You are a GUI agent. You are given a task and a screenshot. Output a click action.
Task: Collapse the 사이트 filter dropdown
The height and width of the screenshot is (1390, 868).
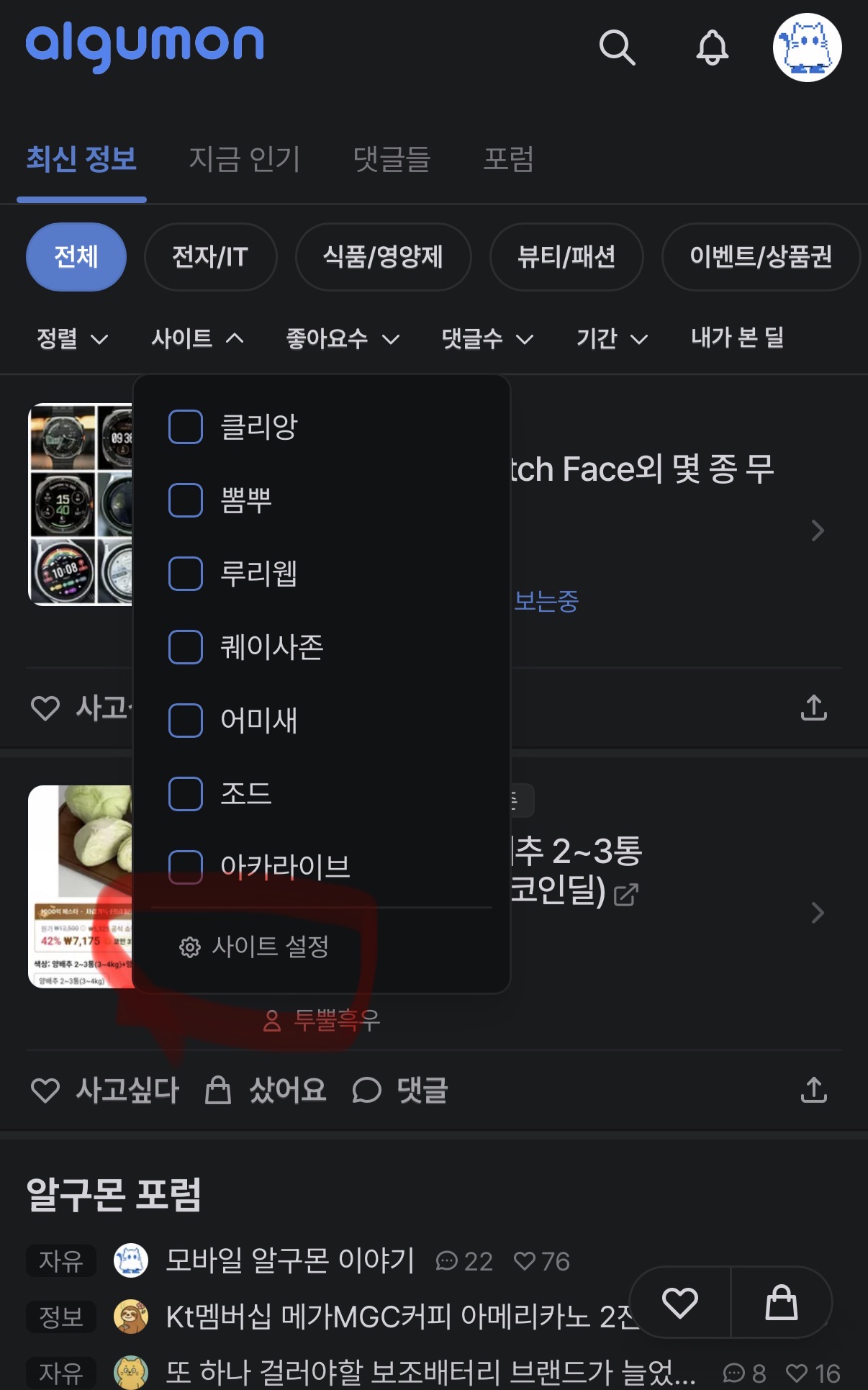click(x=197, y=338)
